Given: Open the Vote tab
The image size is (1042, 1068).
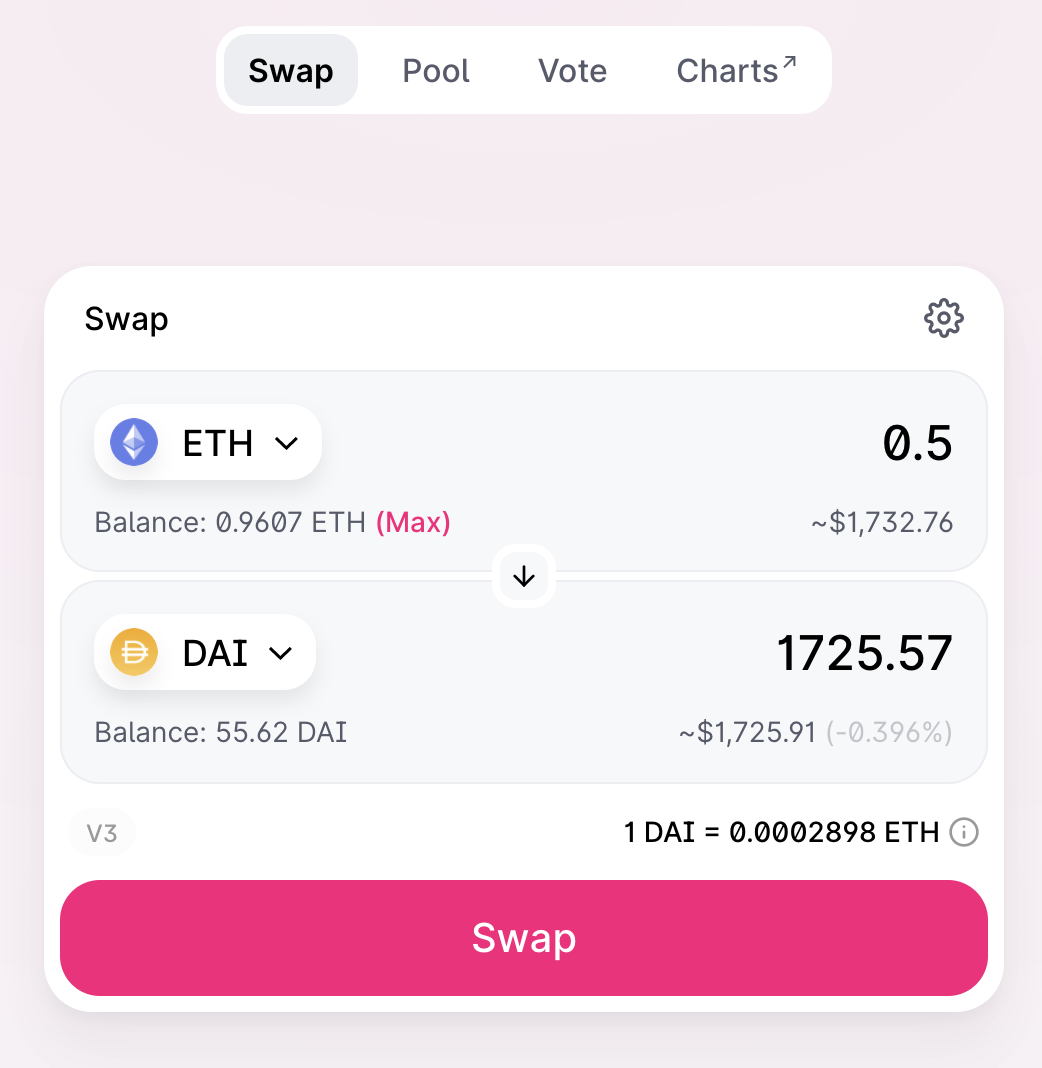Looking at the screenshot, I should click(x=572, y=70).
